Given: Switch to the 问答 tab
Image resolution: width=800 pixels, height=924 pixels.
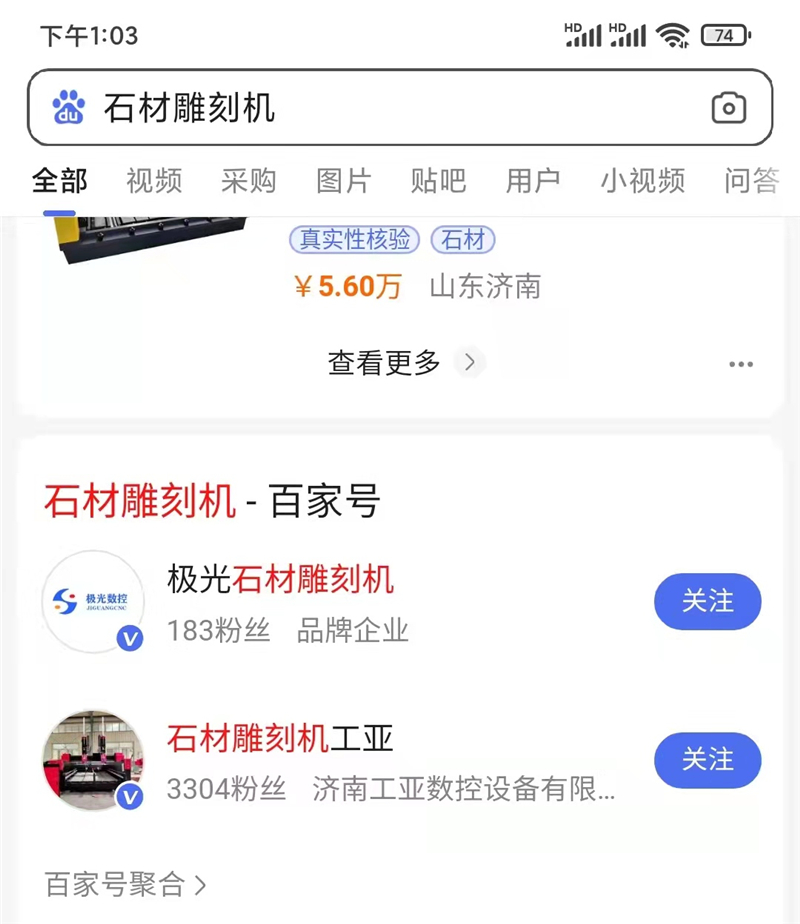Looking at the screenshot, I should (x=752, y=181).
